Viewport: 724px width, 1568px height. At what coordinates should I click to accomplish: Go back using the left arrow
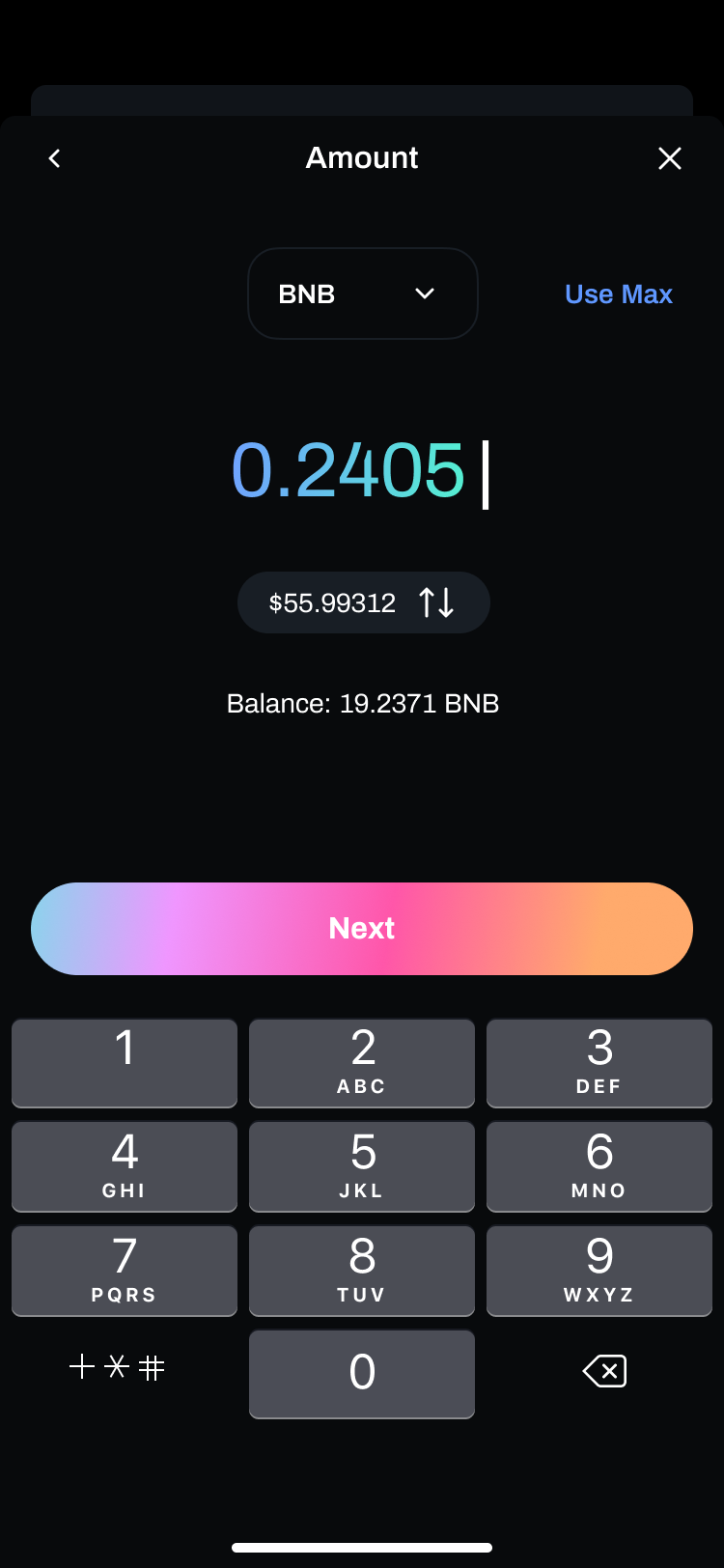[55, 158]
